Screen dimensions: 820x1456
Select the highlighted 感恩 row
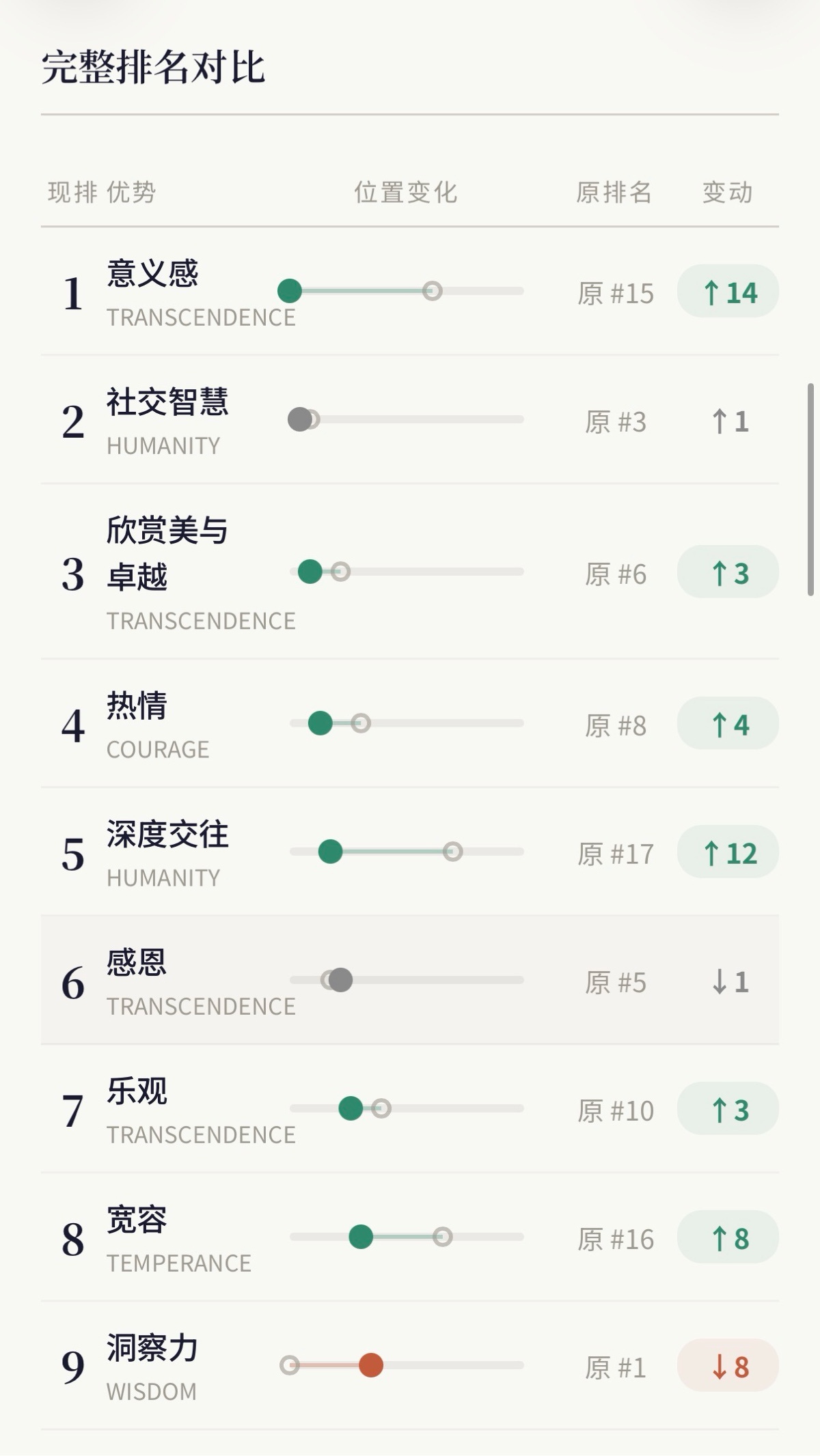pos(410,981)
